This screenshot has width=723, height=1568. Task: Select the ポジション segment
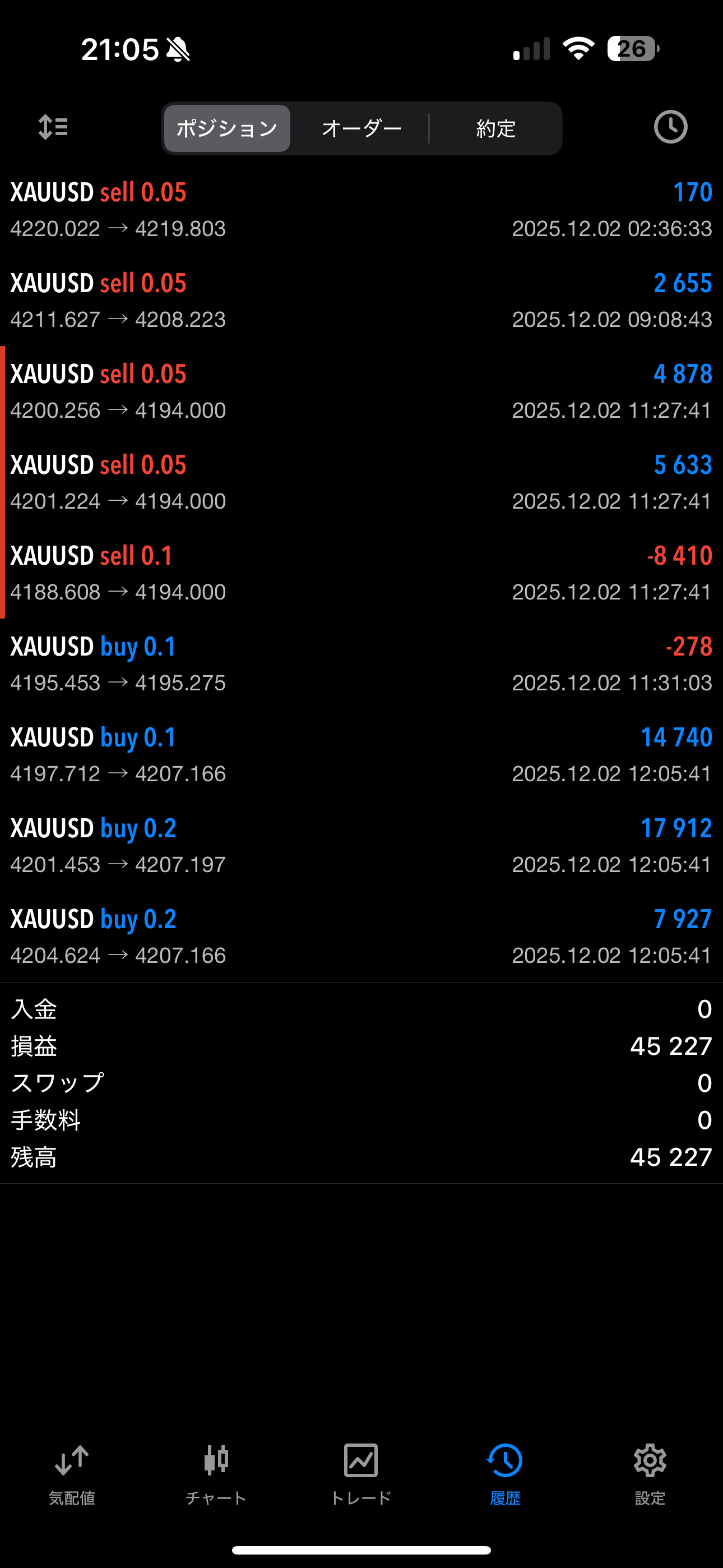tap(227, 128)
